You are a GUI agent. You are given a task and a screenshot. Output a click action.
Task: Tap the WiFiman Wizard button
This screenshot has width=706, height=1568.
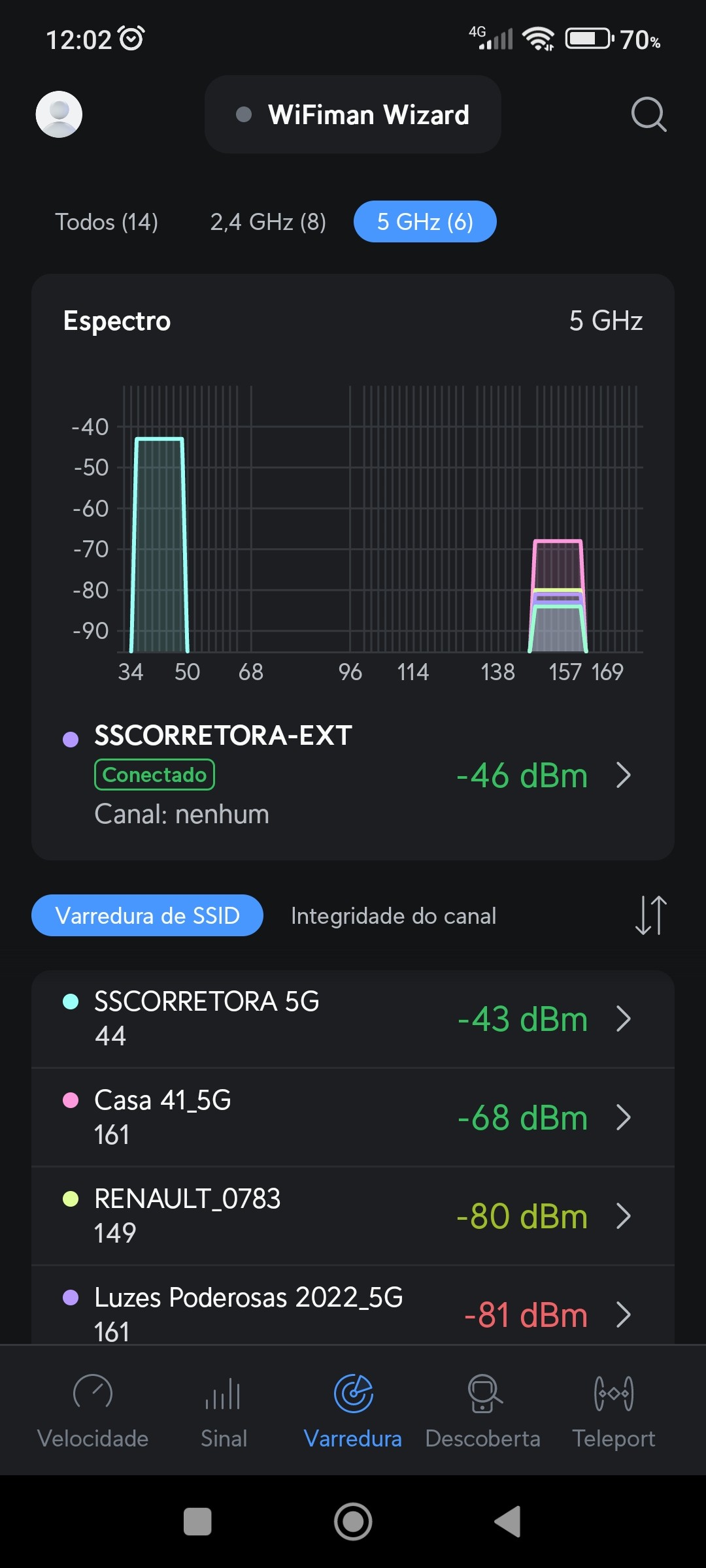pyautogui.click(x=353, y=114)
